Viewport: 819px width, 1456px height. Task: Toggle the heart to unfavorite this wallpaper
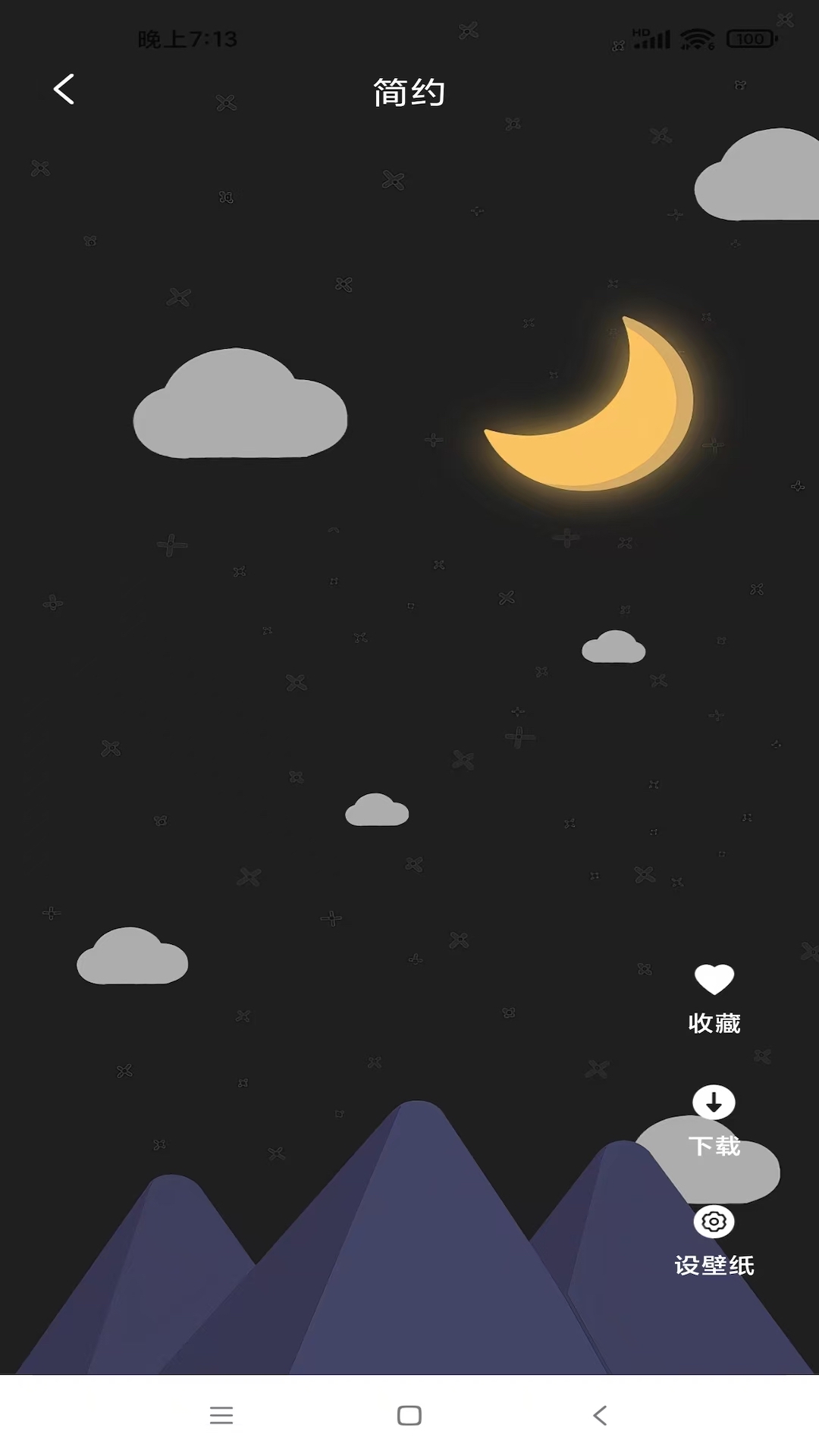713,978
